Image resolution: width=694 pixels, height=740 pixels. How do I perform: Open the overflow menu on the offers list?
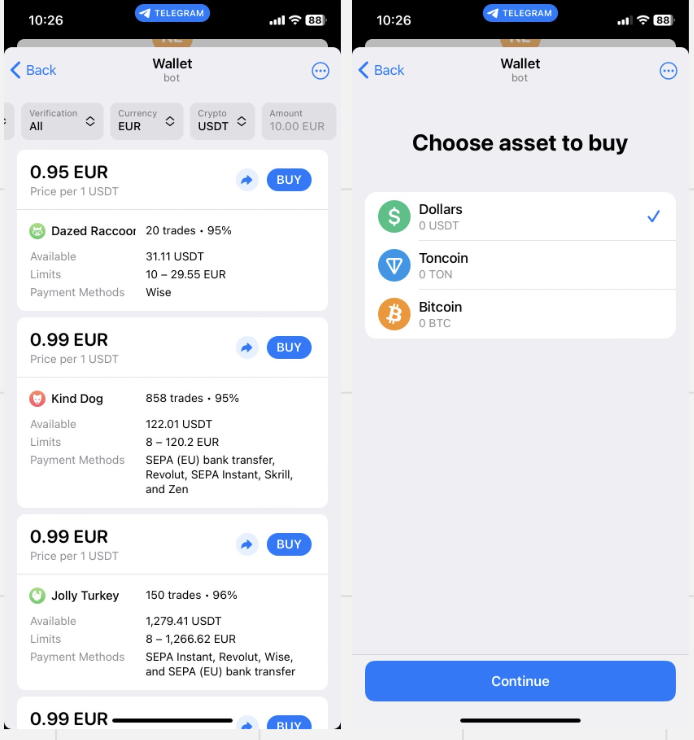[x=320, y=70]
